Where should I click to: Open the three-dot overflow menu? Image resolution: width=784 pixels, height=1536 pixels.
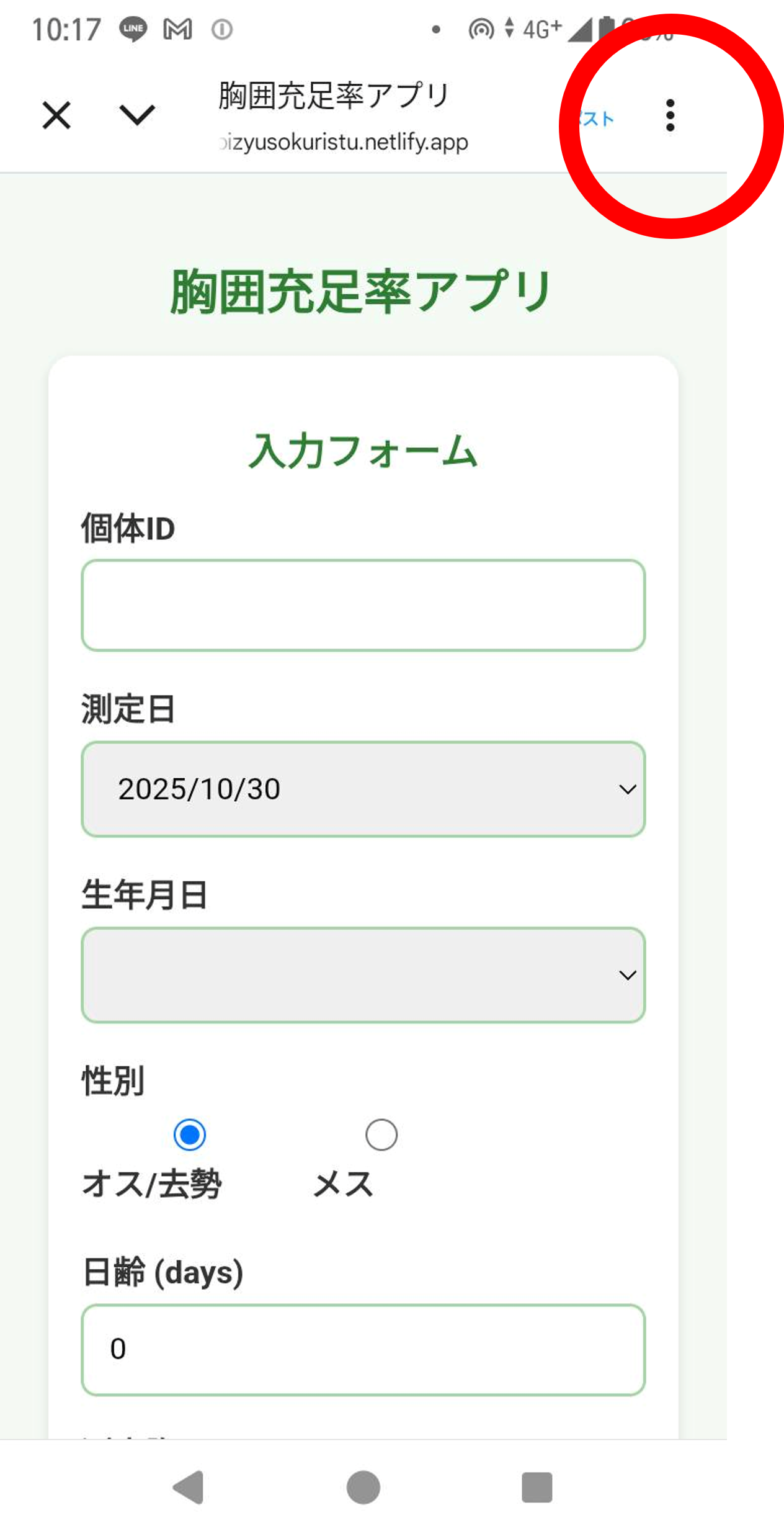click(x=670, y=115)
